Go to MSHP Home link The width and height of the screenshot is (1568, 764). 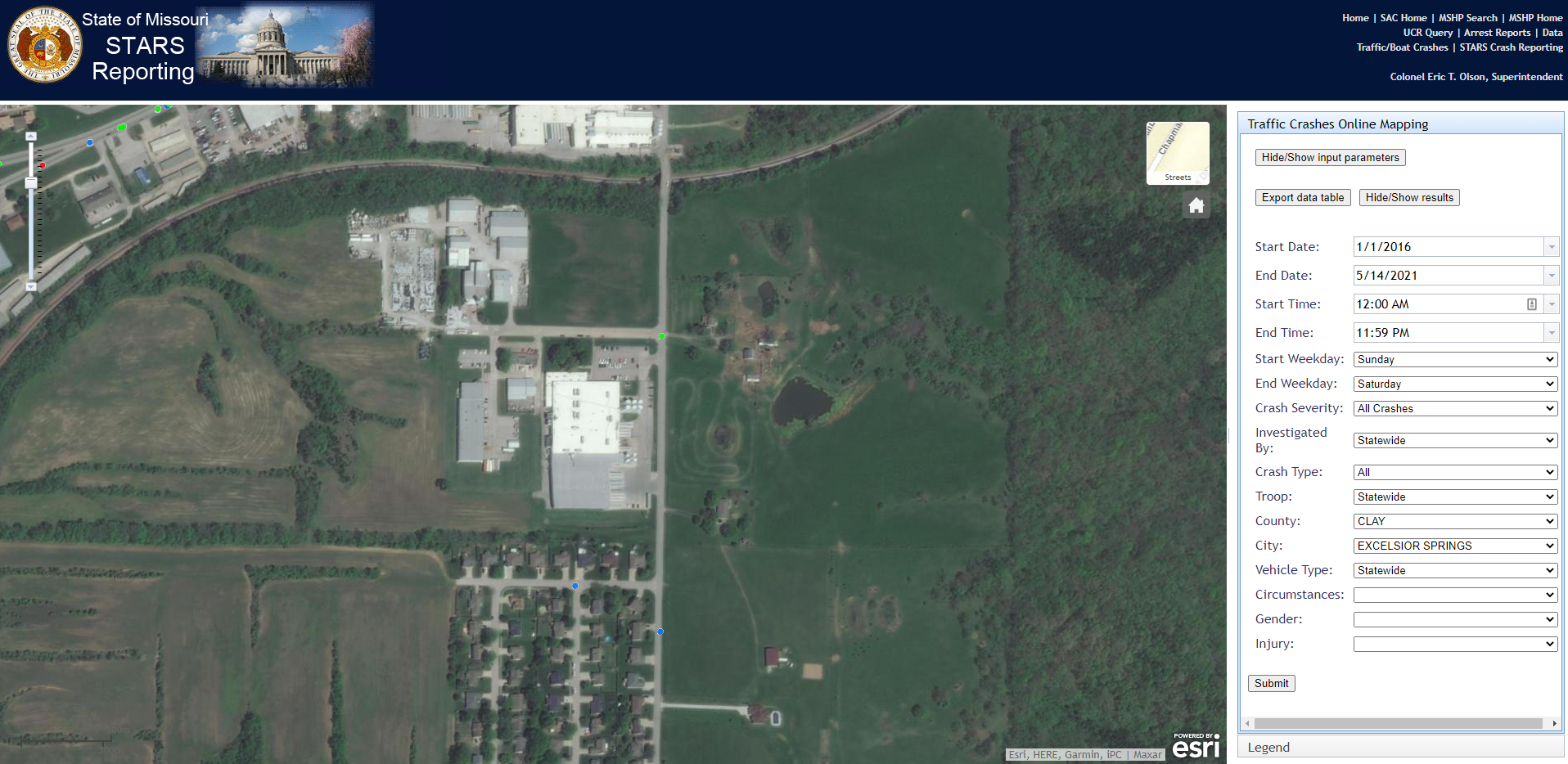[x=1535, y=18]
